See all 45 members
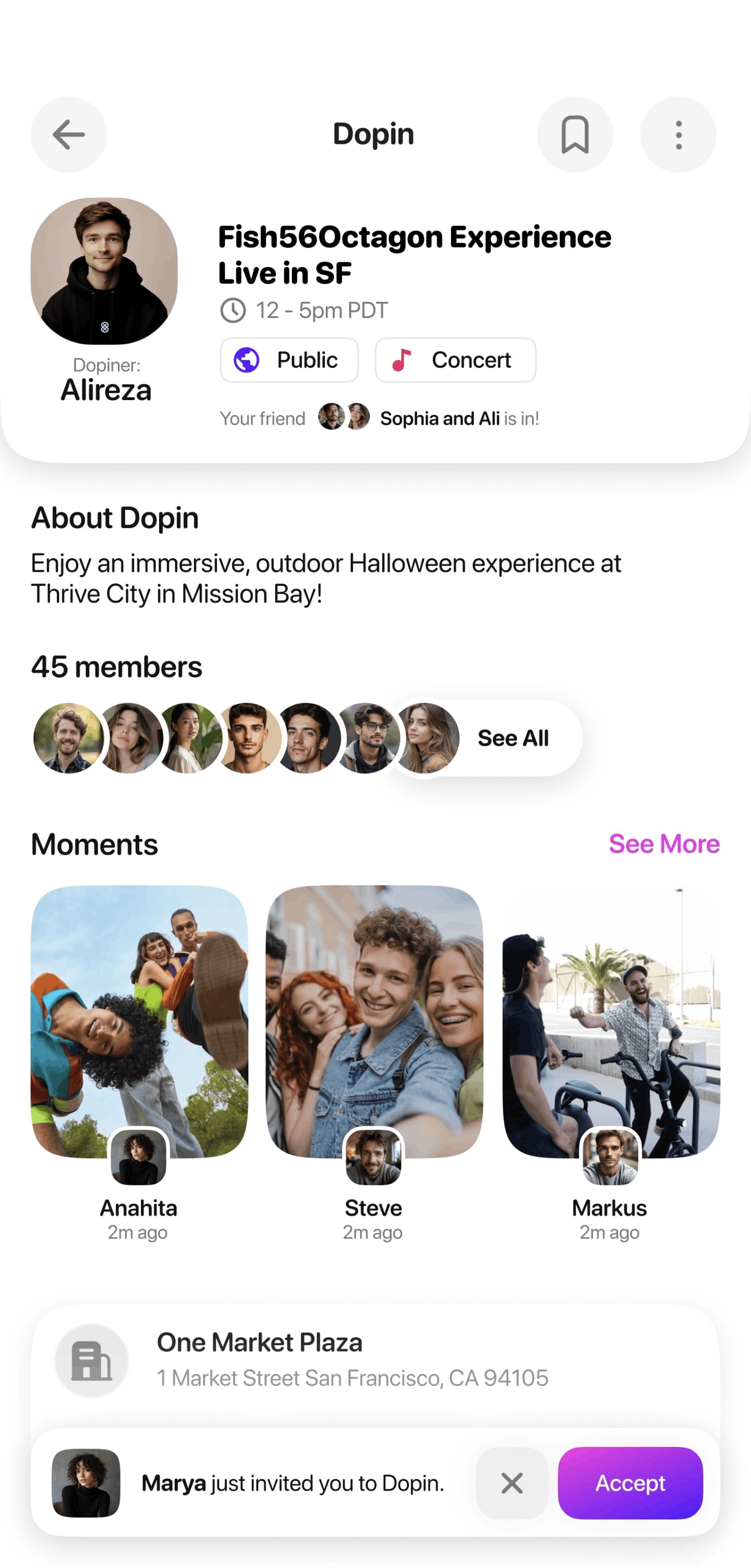The width and height of the screenshot is (751, 1568). pos(512,738)
